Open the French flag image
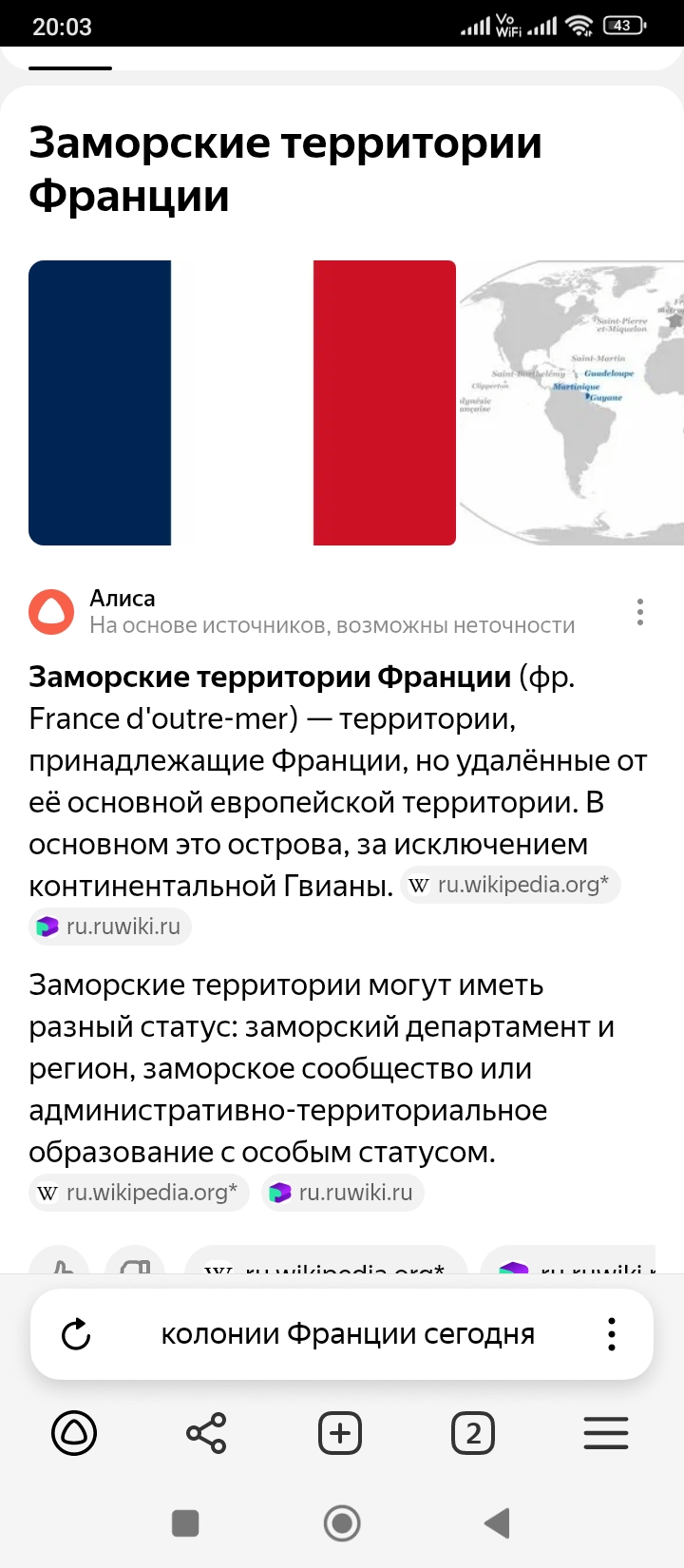Screen dimensions: 684x1568 242,403
